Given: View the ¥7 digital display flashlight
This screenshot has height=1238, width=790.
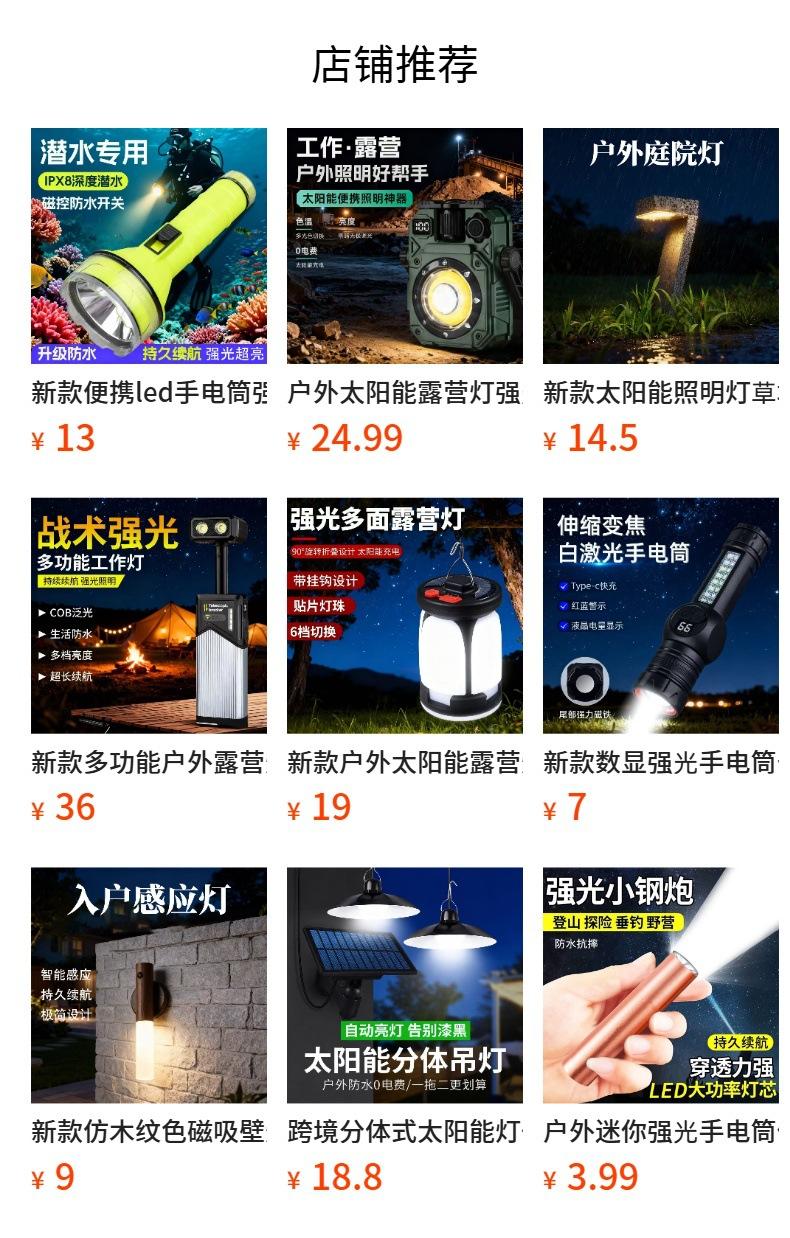Looking at the screenshot, I should [x=660, y=616].
